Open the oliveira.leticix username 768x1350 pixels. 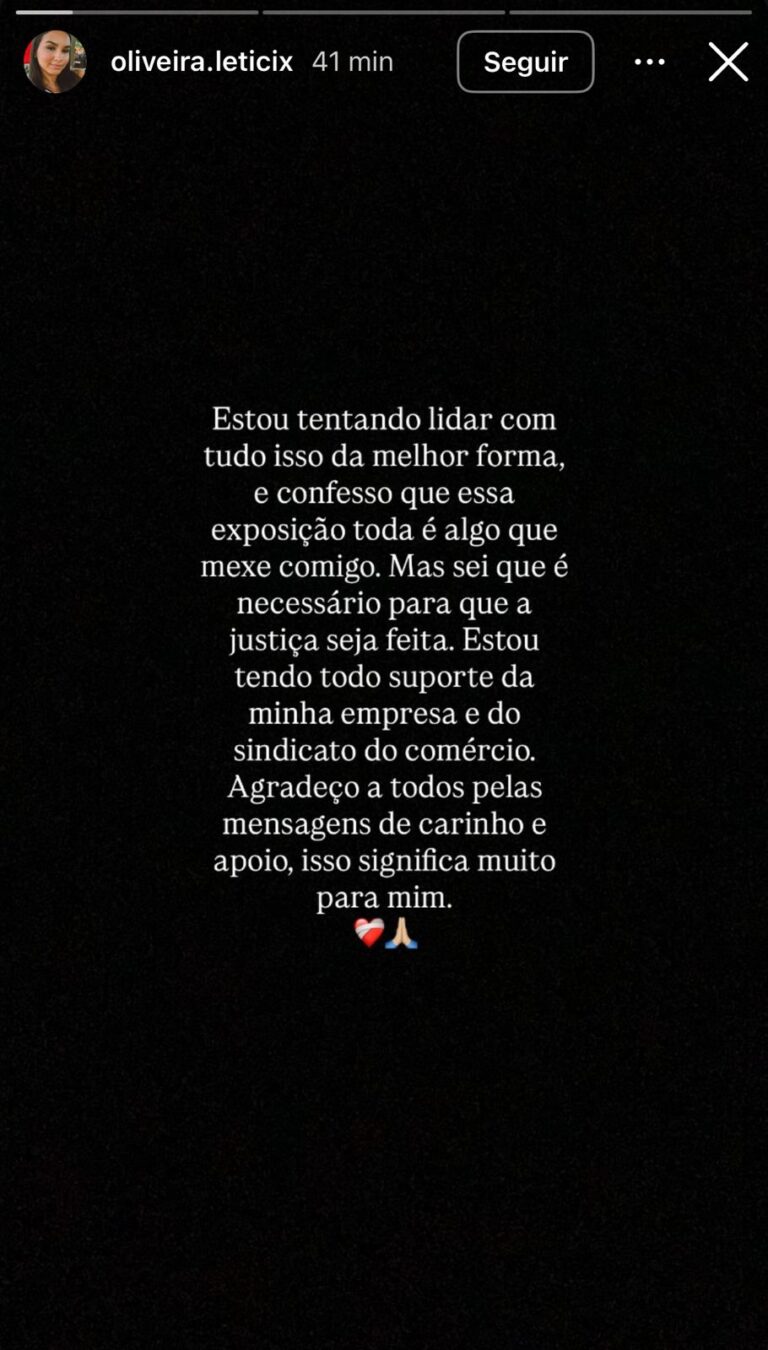click(201, 62)
